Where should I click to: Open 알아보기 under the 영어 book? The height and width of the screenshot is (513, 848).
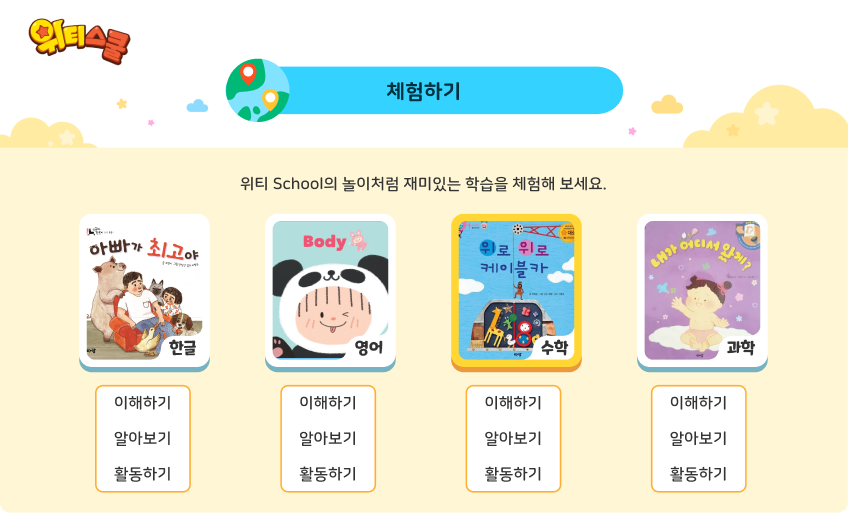pos(328,438)
